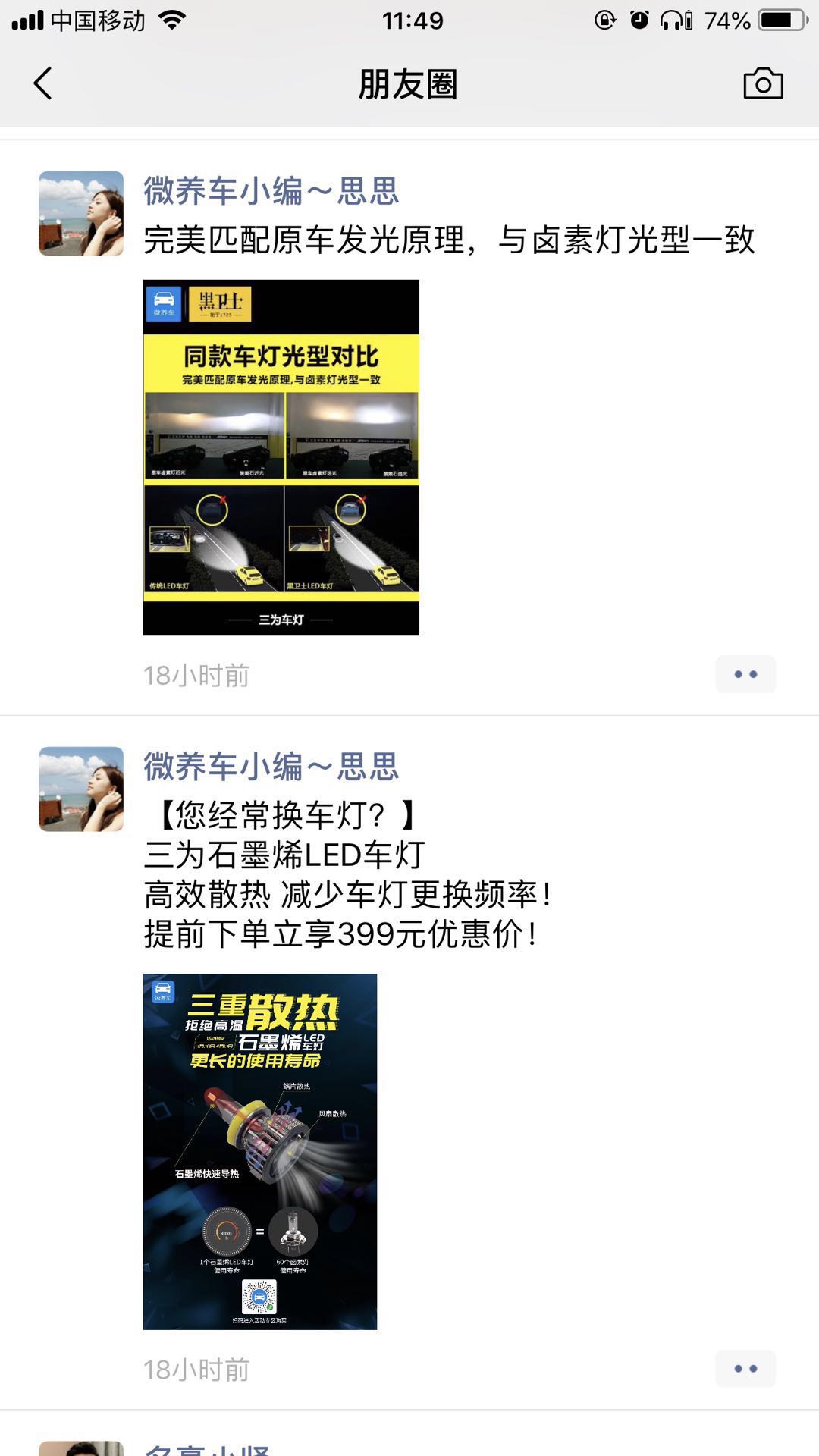Open the avatar on the 完美匹配原车发光原理 post
The height and width of the screenshot is (1456, 819).
[x=81, y=214]
